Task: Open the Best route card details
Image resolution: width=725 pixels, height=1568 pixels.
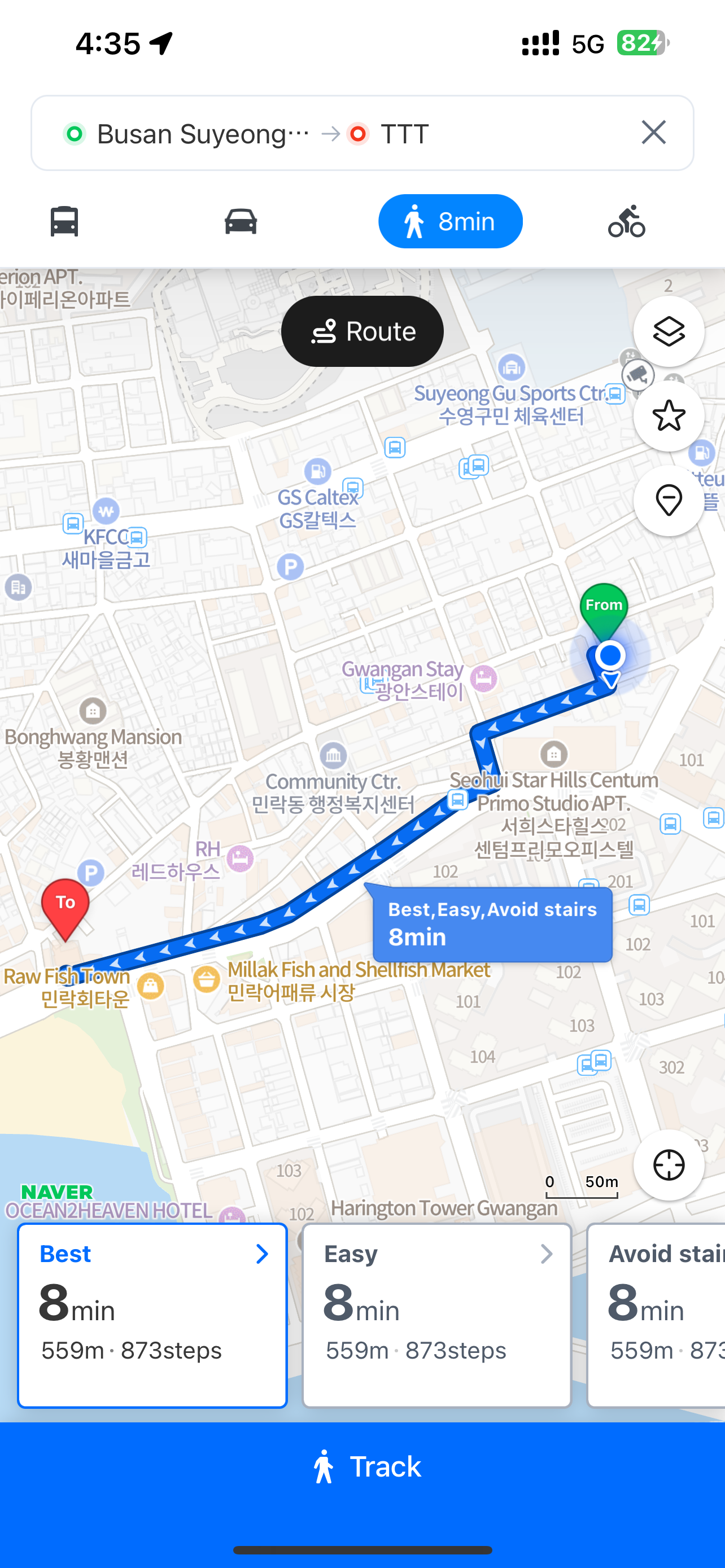Action: [152, 1315]
